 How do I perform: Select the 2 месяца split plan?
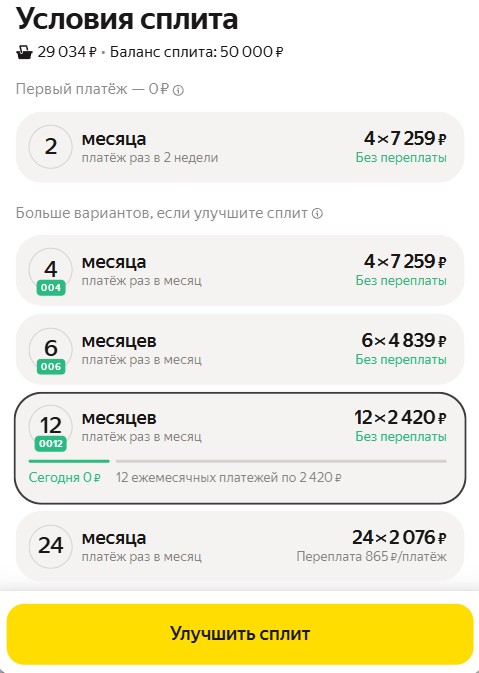(x=240, y=147)
